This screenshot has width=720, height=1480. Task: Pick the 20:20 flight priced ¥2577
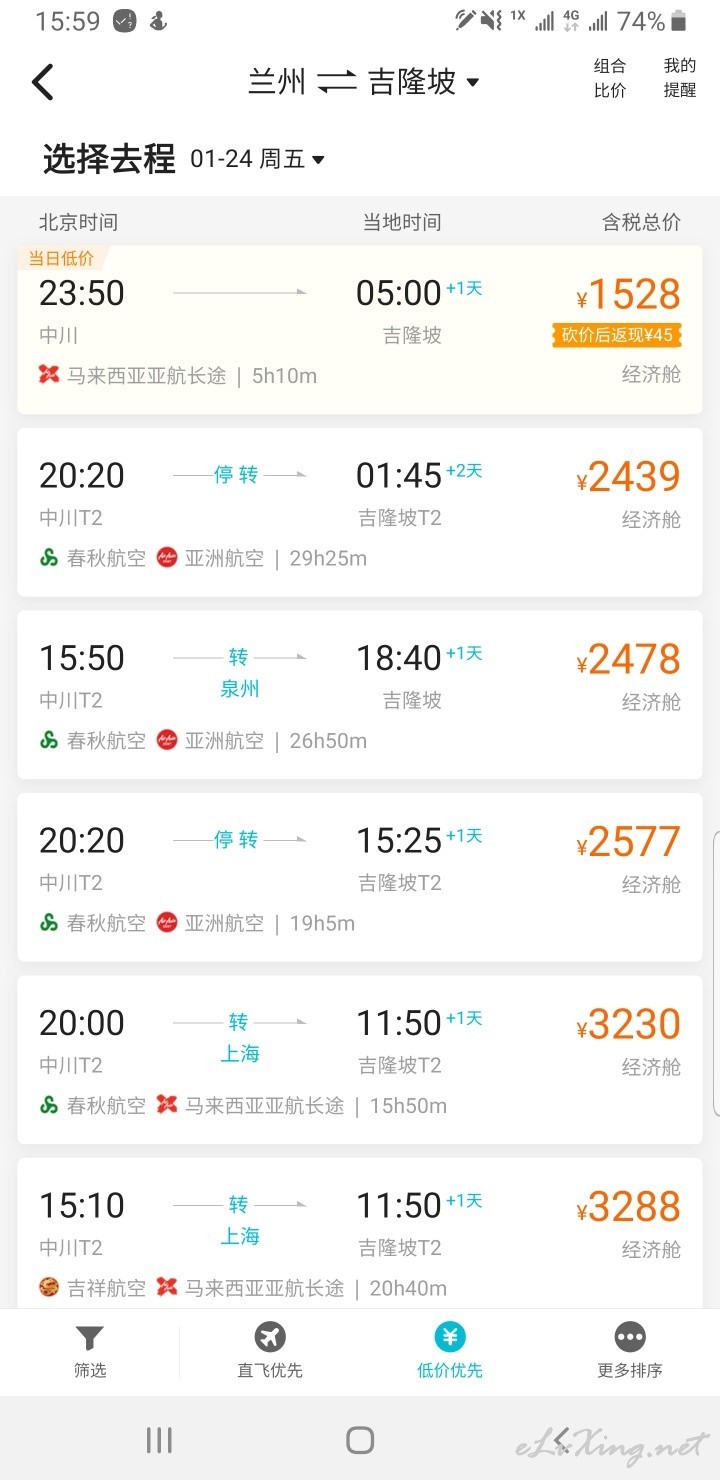point(360,877)
